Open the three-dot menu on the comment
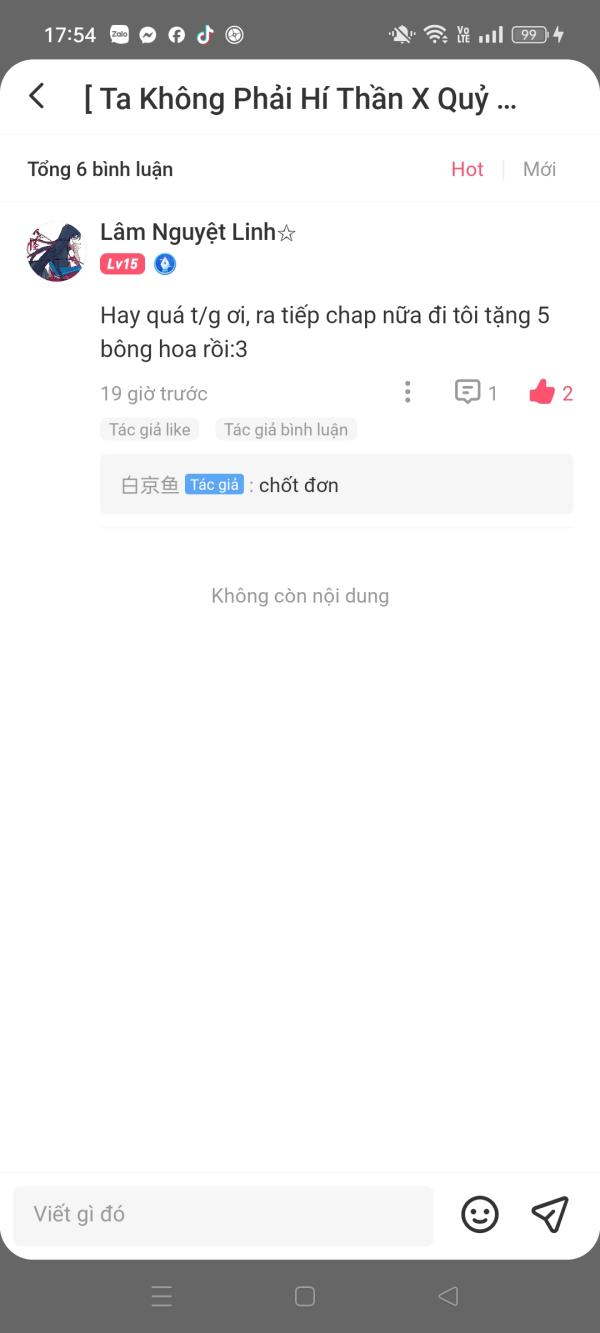Viewport: 600px width, 1333px height. (407, 392)
